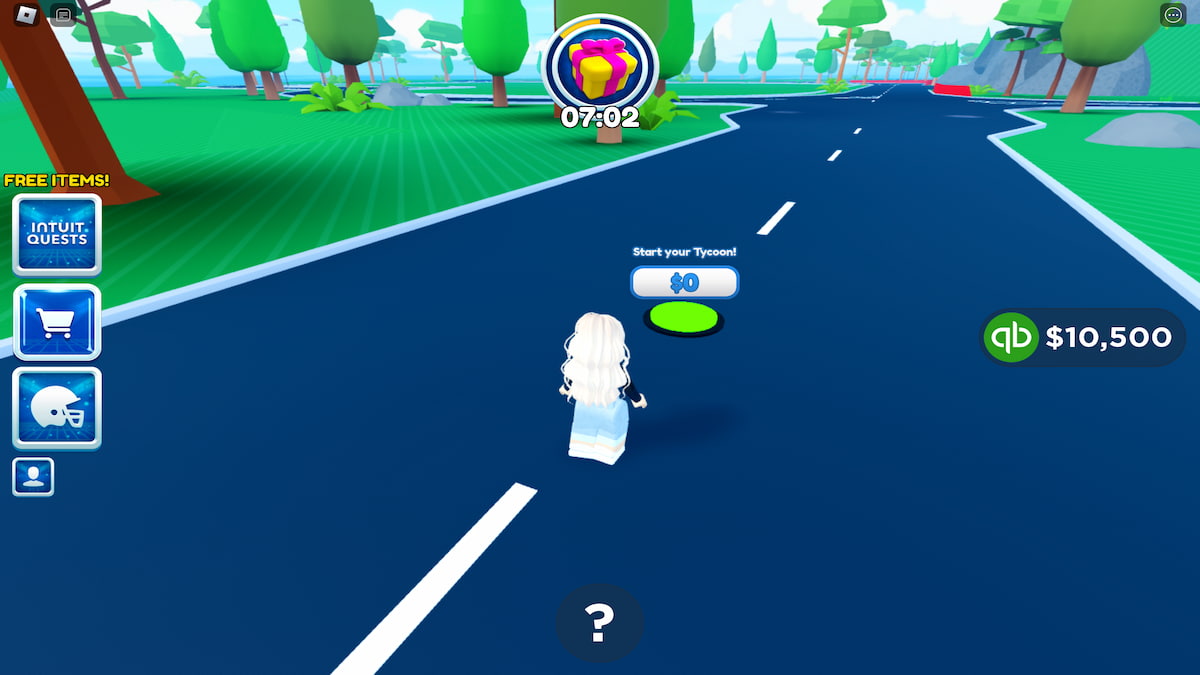Open the help question mark

[x=599, y=623]
